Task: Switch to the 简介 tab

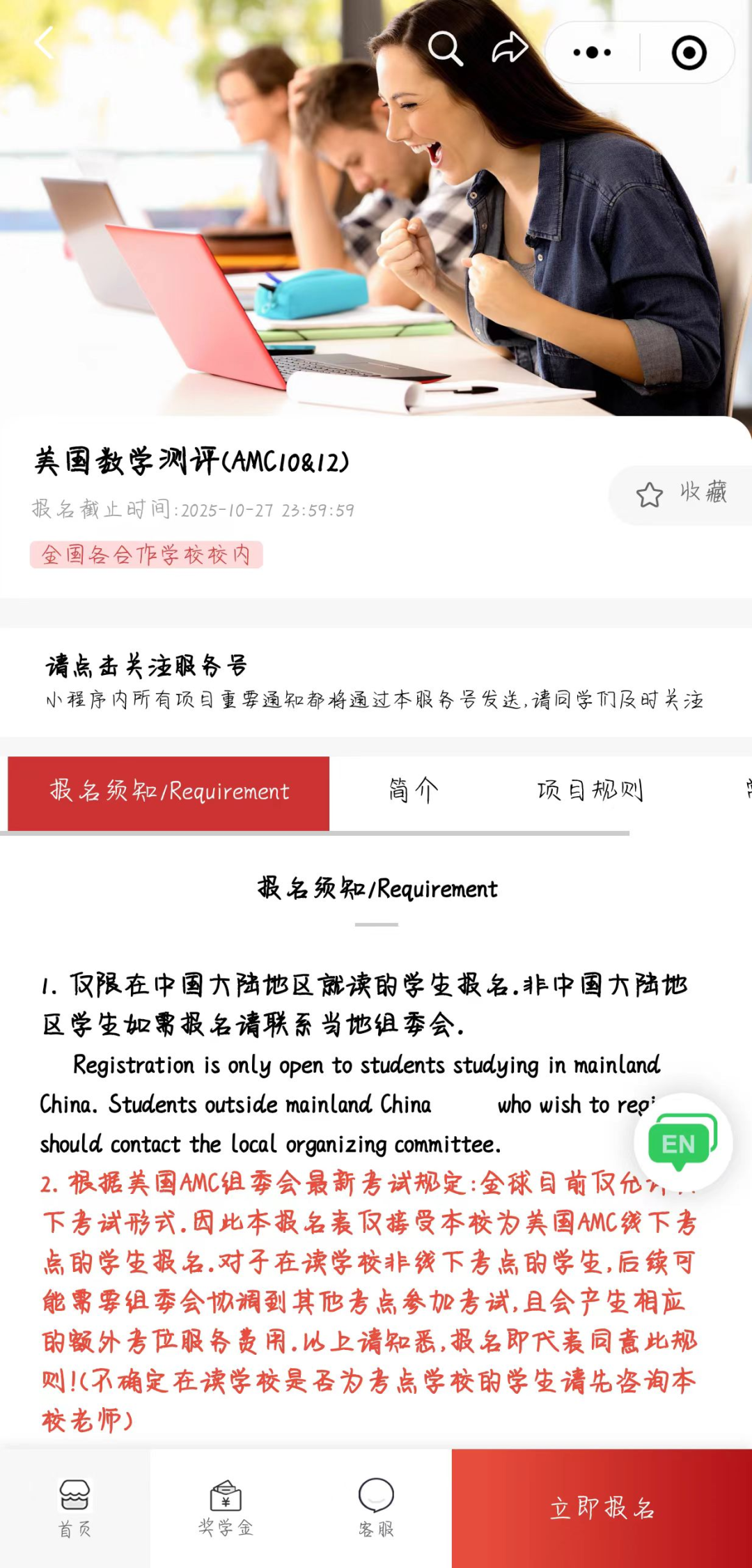Action: click(x=414, y=791)
